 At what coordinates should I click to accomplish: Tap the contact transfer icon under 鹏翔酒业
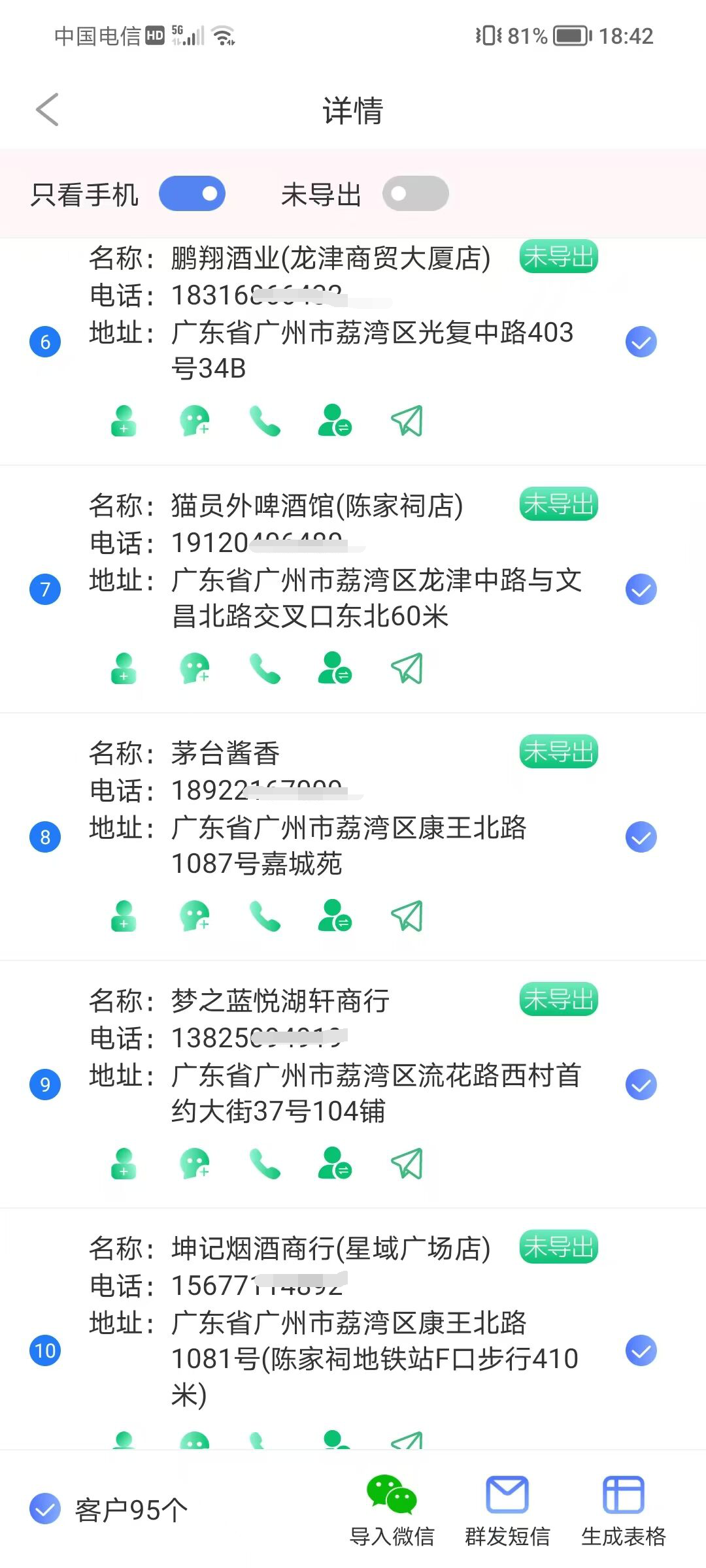click(x=335, y=421)
